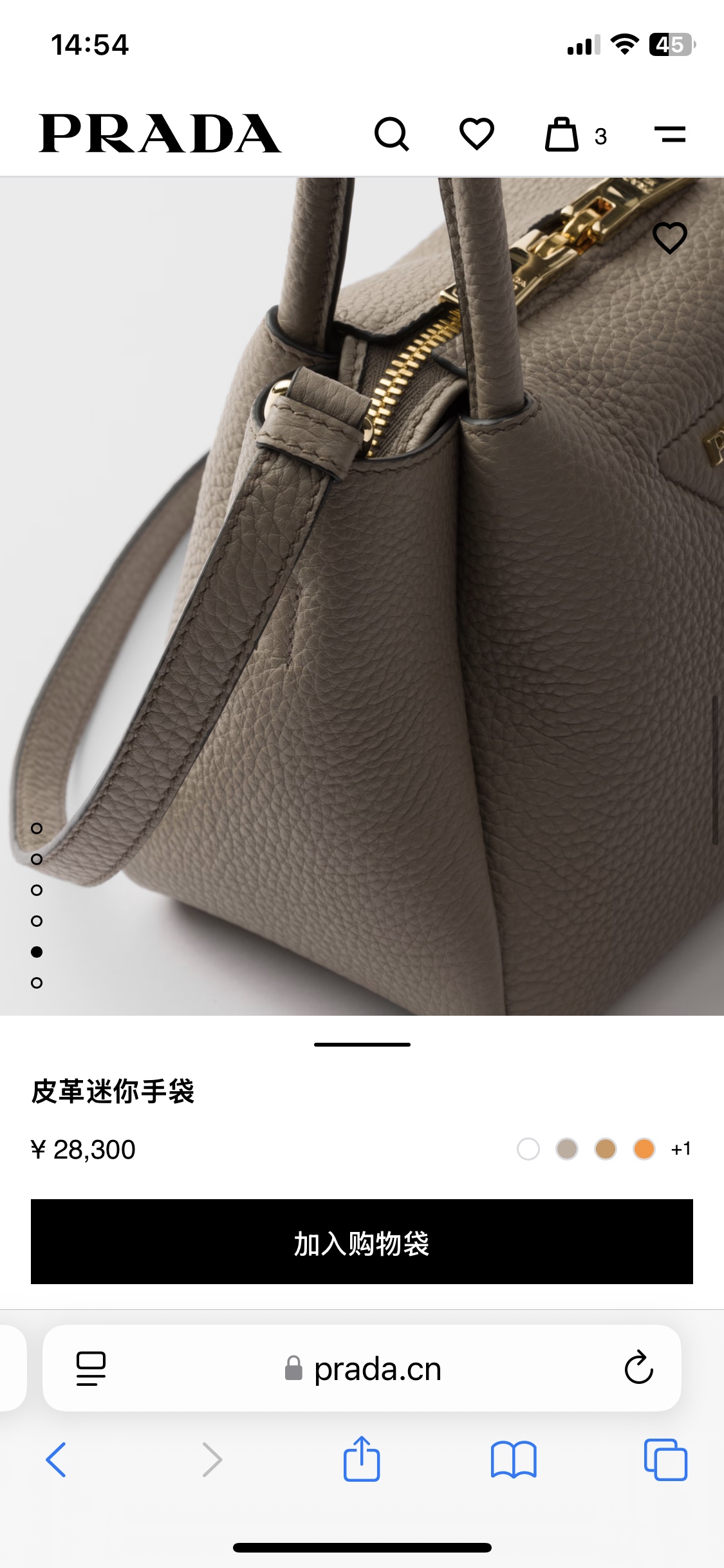Jump to the first image dot
This screenshot has height=1568, width=724.
37,828
